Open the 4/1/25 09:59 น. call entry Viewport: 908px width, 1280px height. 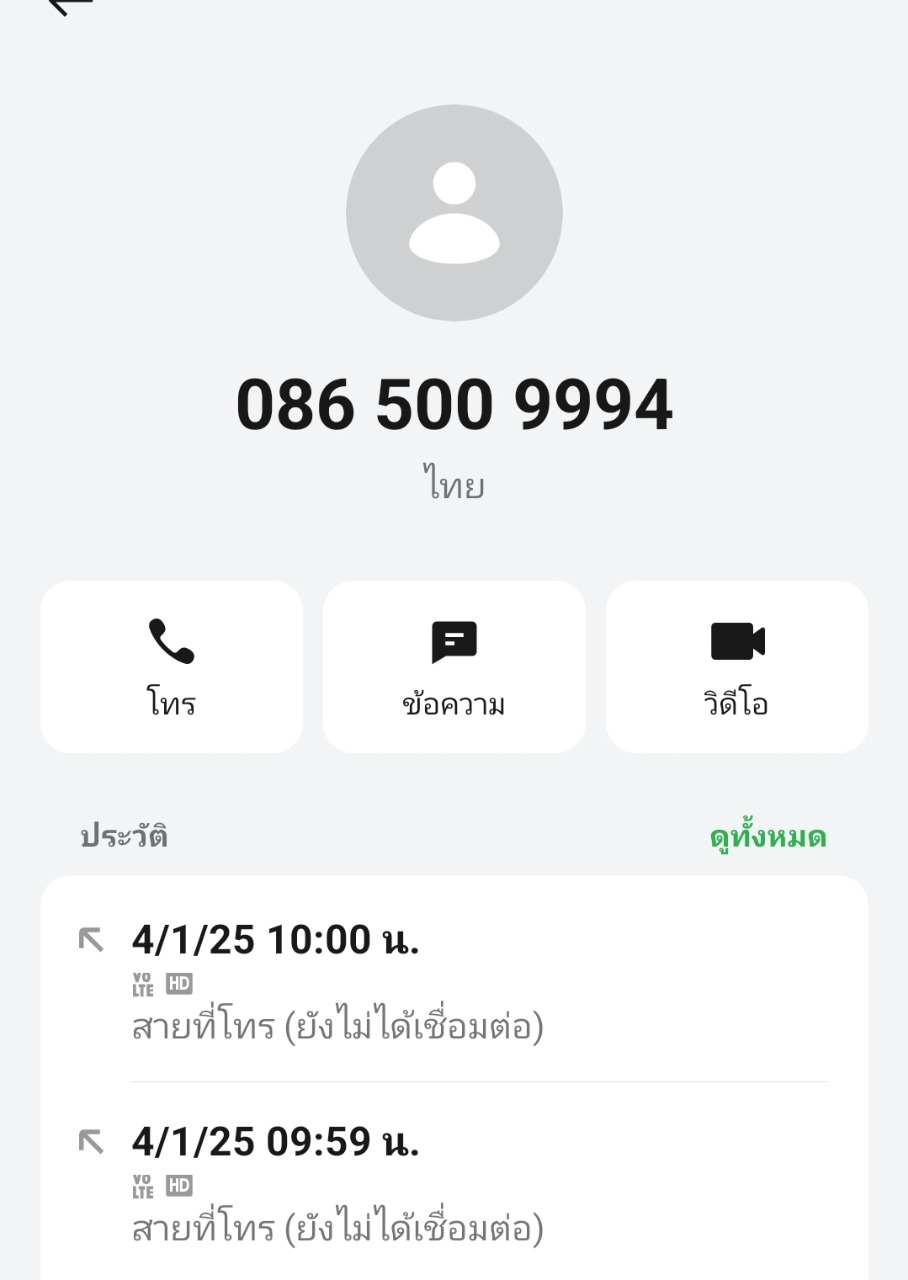point(453,1183)
